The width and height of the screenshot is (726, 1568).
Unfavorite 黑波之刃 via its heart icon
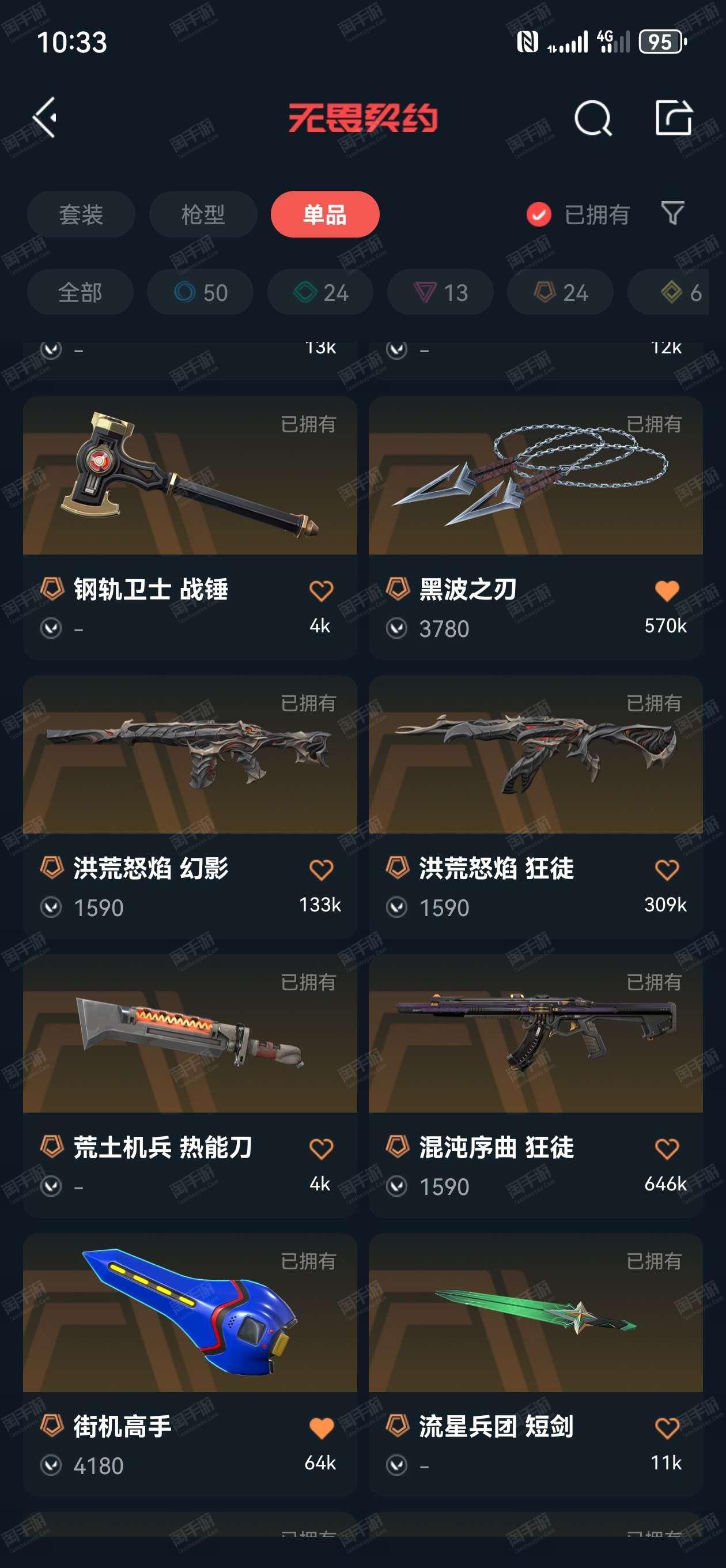(x=666, y=591)
